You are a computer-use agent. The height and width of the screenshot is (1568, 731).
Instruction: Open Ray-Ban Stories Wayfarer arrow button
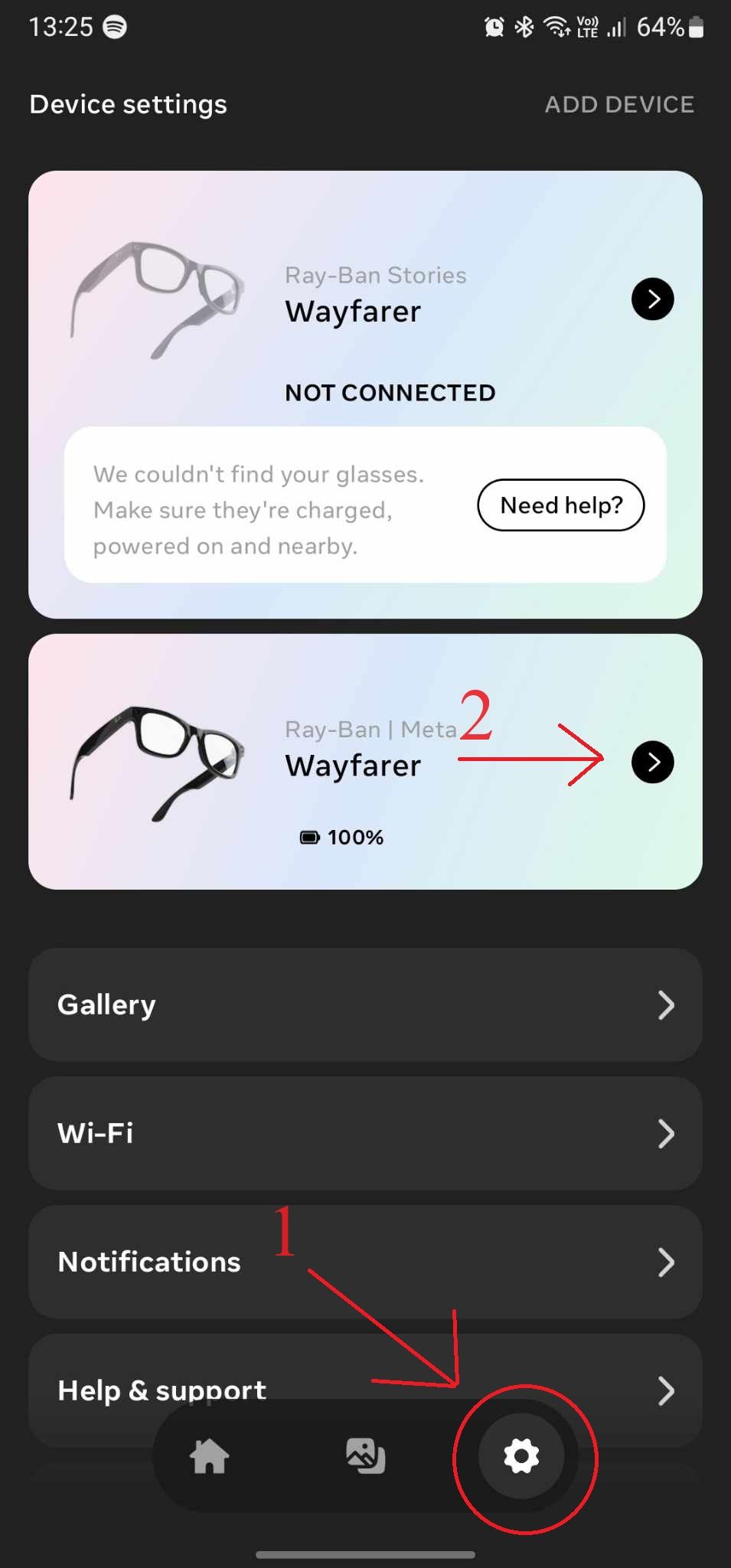pyautogui.click(x=652, y=299)
